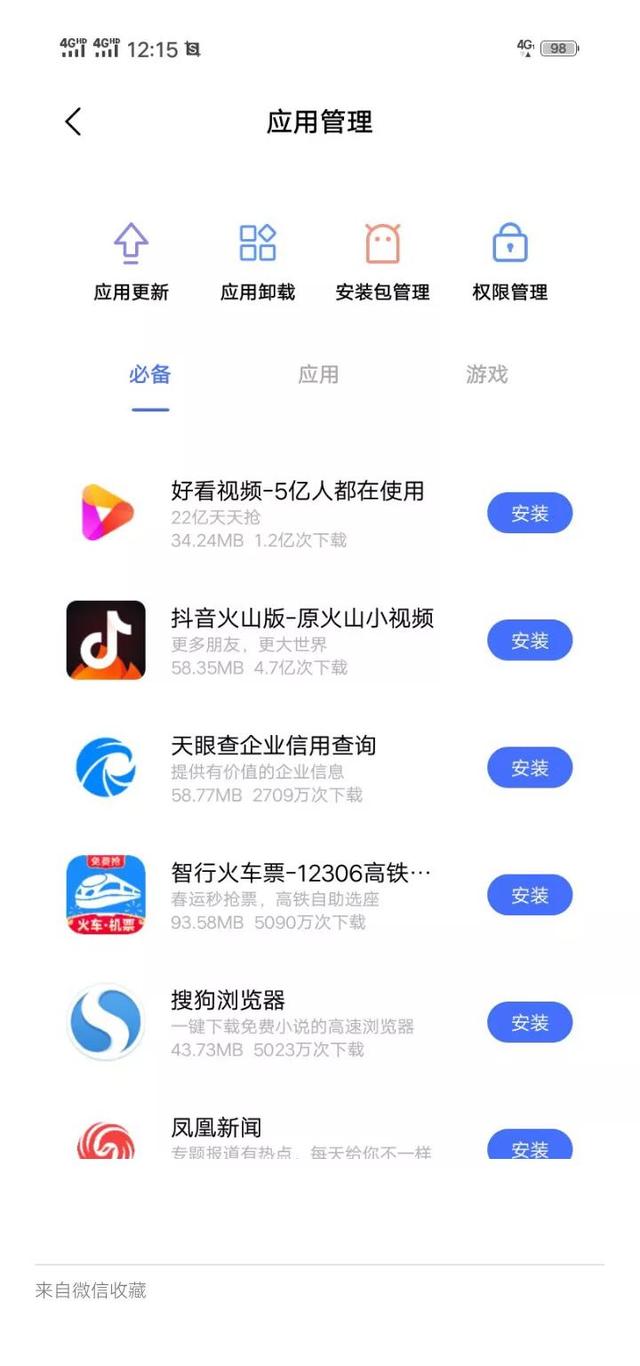Switch to the 应用 tab

pos(318,375)
